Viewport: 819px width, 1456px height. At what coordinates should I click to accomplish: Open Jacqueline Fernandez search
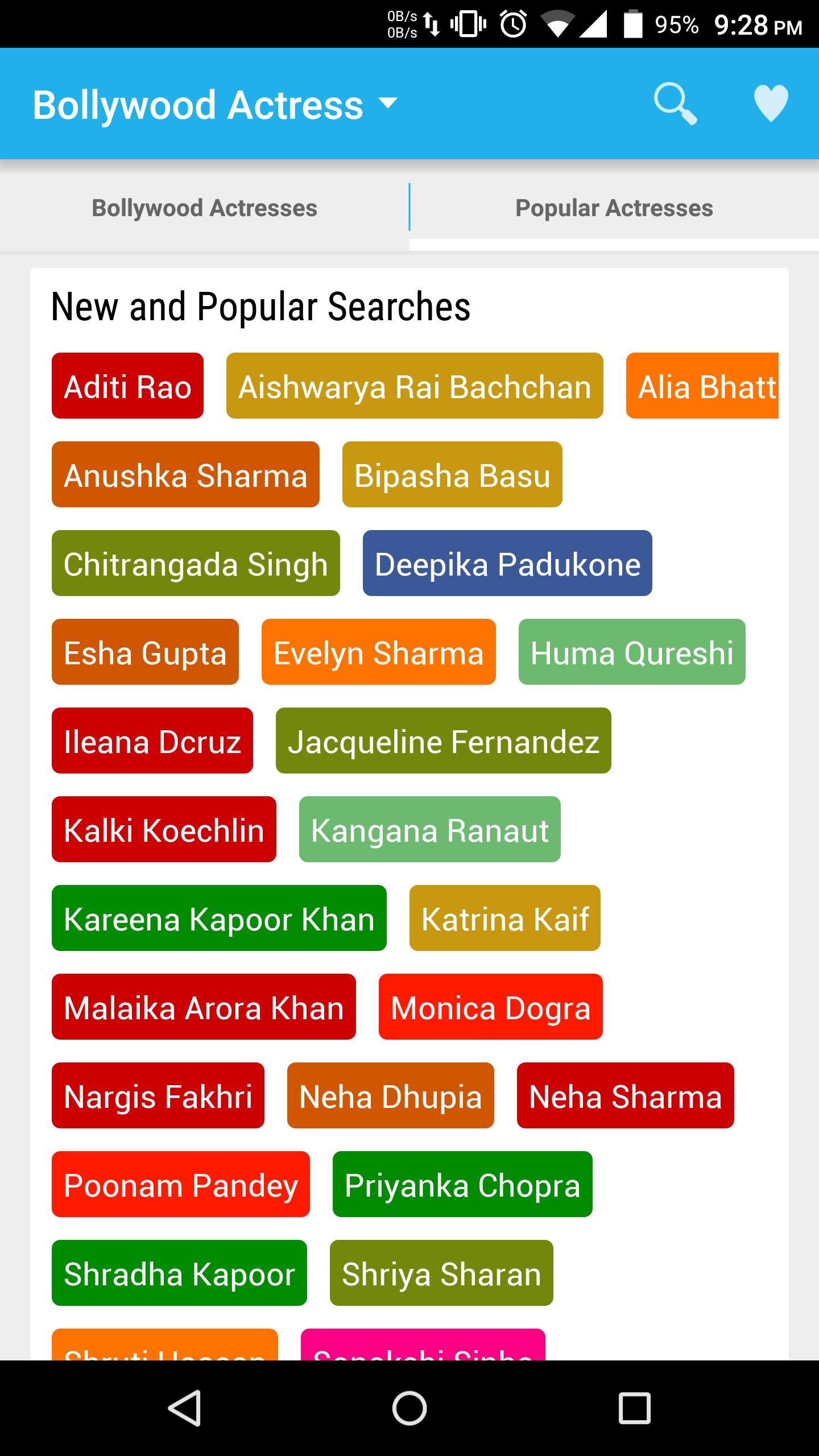[x=443, y=741]
